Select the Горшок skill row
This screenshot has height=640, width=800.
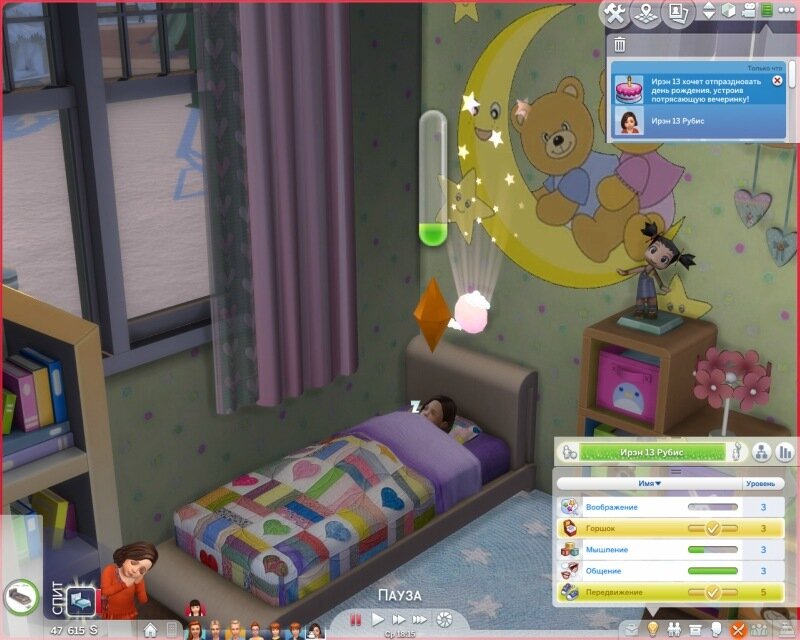pyautogui.click(x=668, y=528)
